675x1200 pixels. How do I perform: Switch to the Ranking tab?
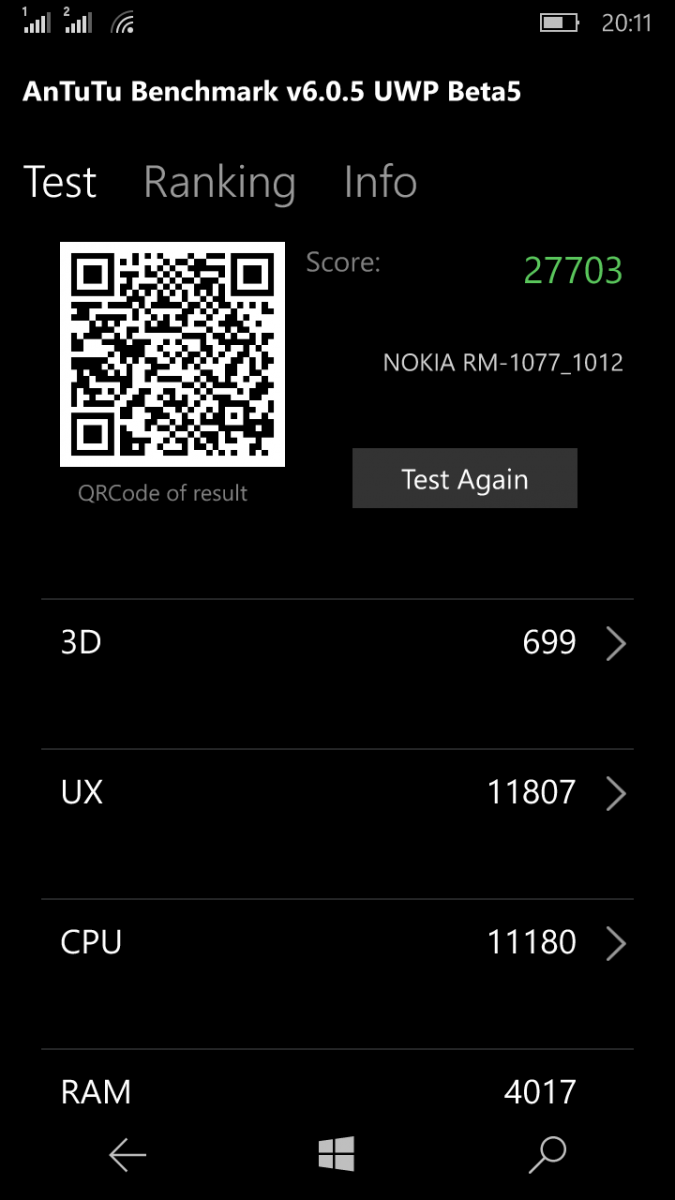pyautogui.click(x=219, y=183)
